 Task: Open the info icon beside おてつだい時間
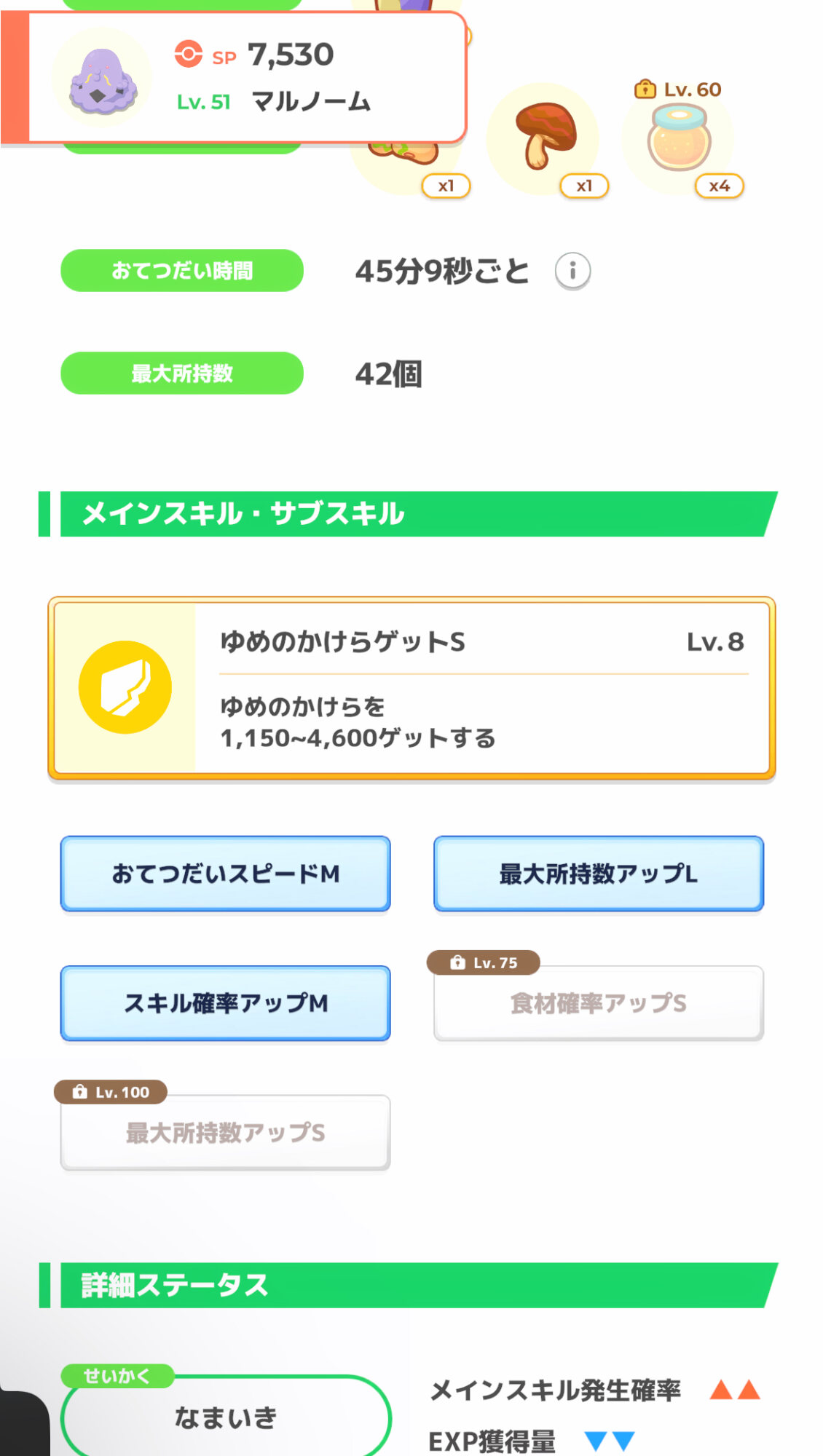(x=572, y=272)
